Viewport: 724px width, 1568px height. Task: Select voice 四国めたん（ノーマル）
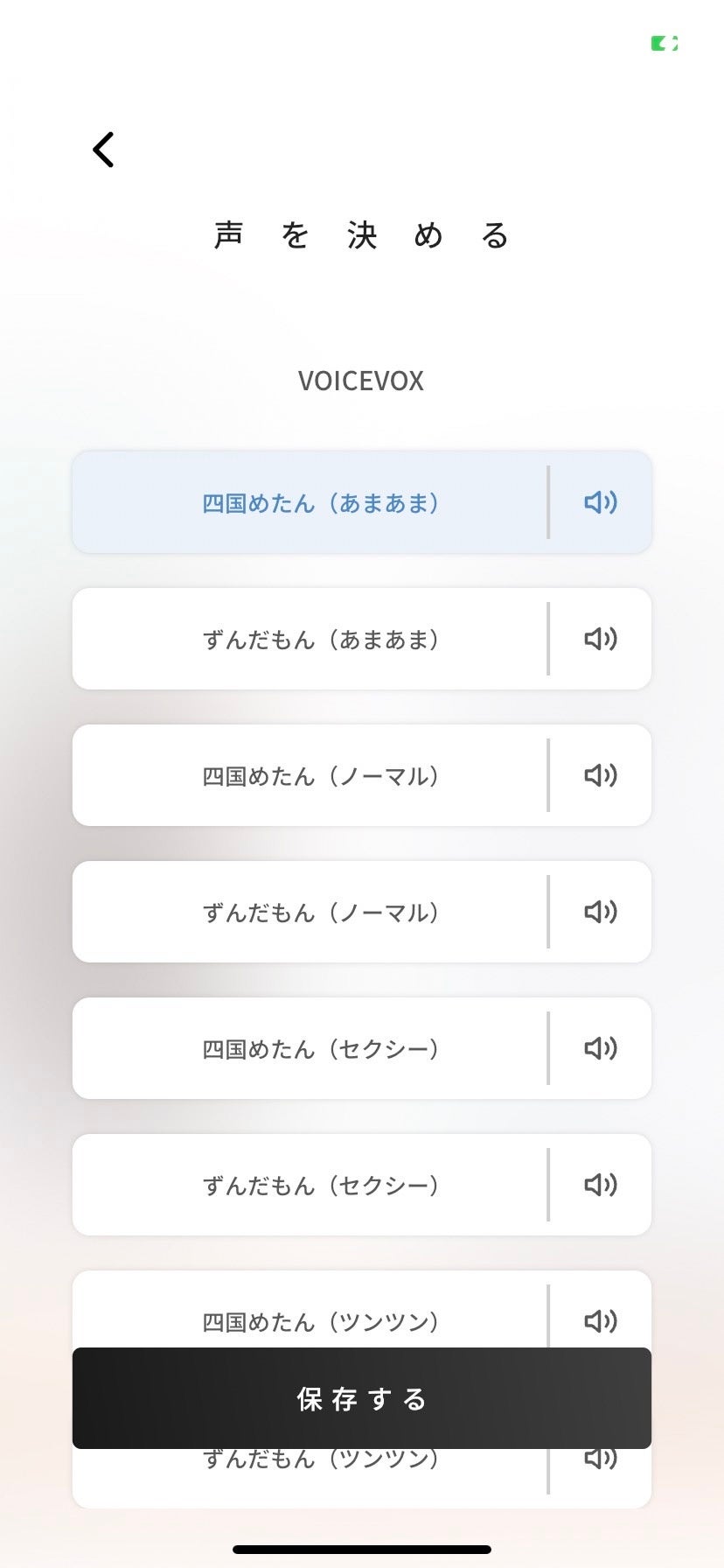pyautogui.click(x=320, y=776)
